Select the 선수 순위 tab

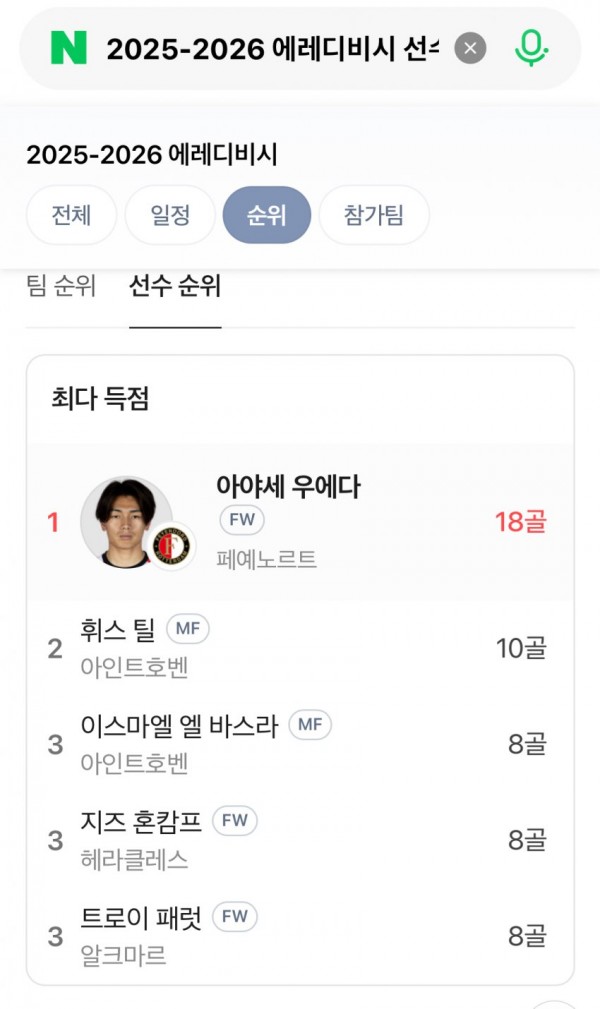(175, 286)
